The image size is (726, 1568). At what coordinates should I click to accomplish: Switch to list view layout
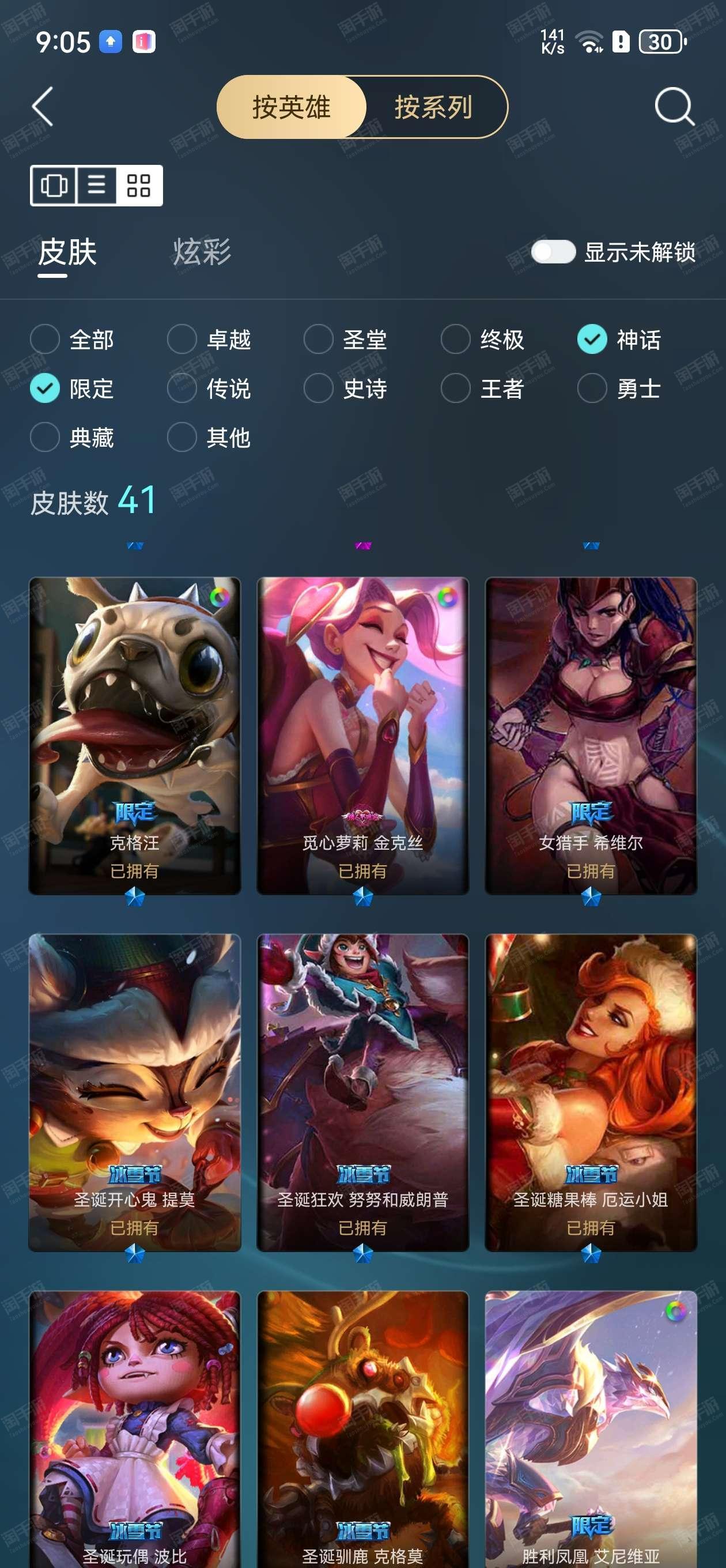96,185
